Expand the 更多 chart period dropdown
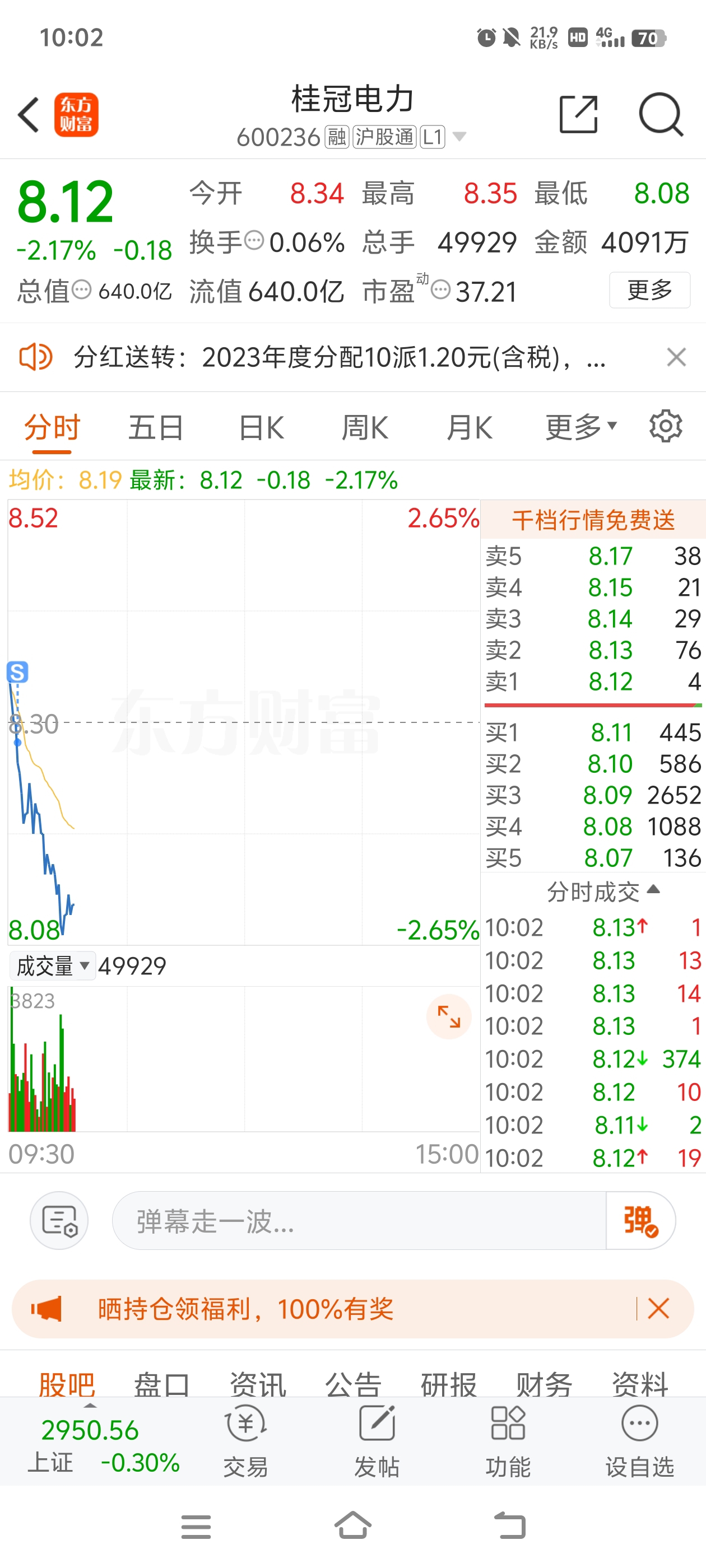Viewport: 706px width, 1568px height. [581, 427]
